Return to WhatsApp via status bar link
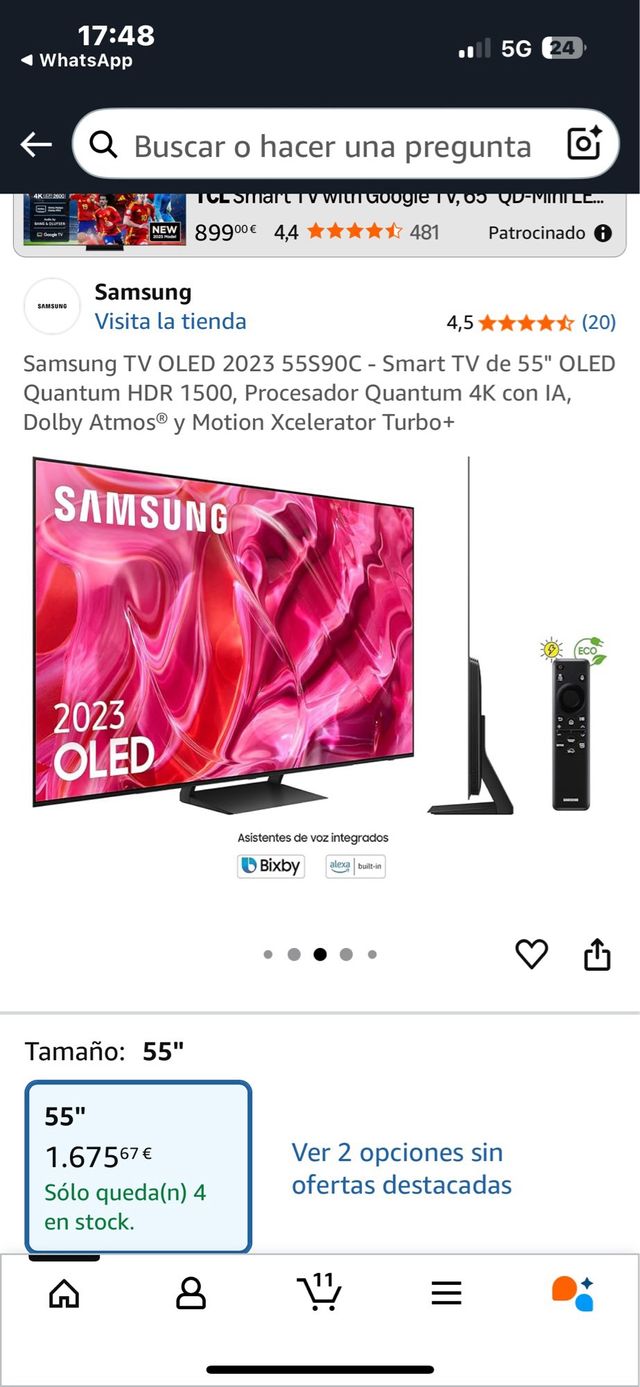The image size is (640, 1387). 76,61
